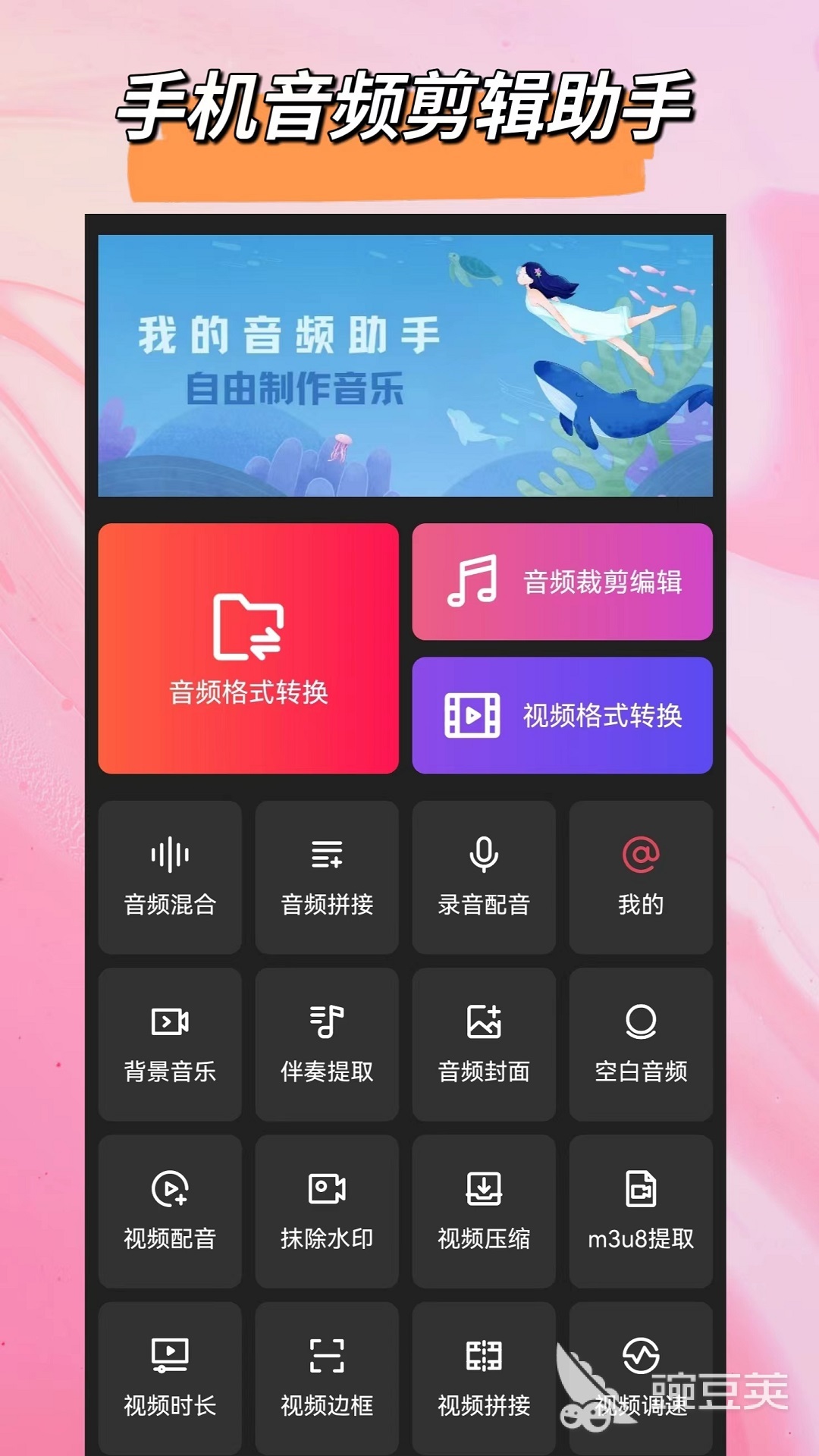Image resolution: width=819 pixels, height=1456 pixels.
Task: Open the 抹除水印 watermark removal tool
Action: [x=327, y=1212]
